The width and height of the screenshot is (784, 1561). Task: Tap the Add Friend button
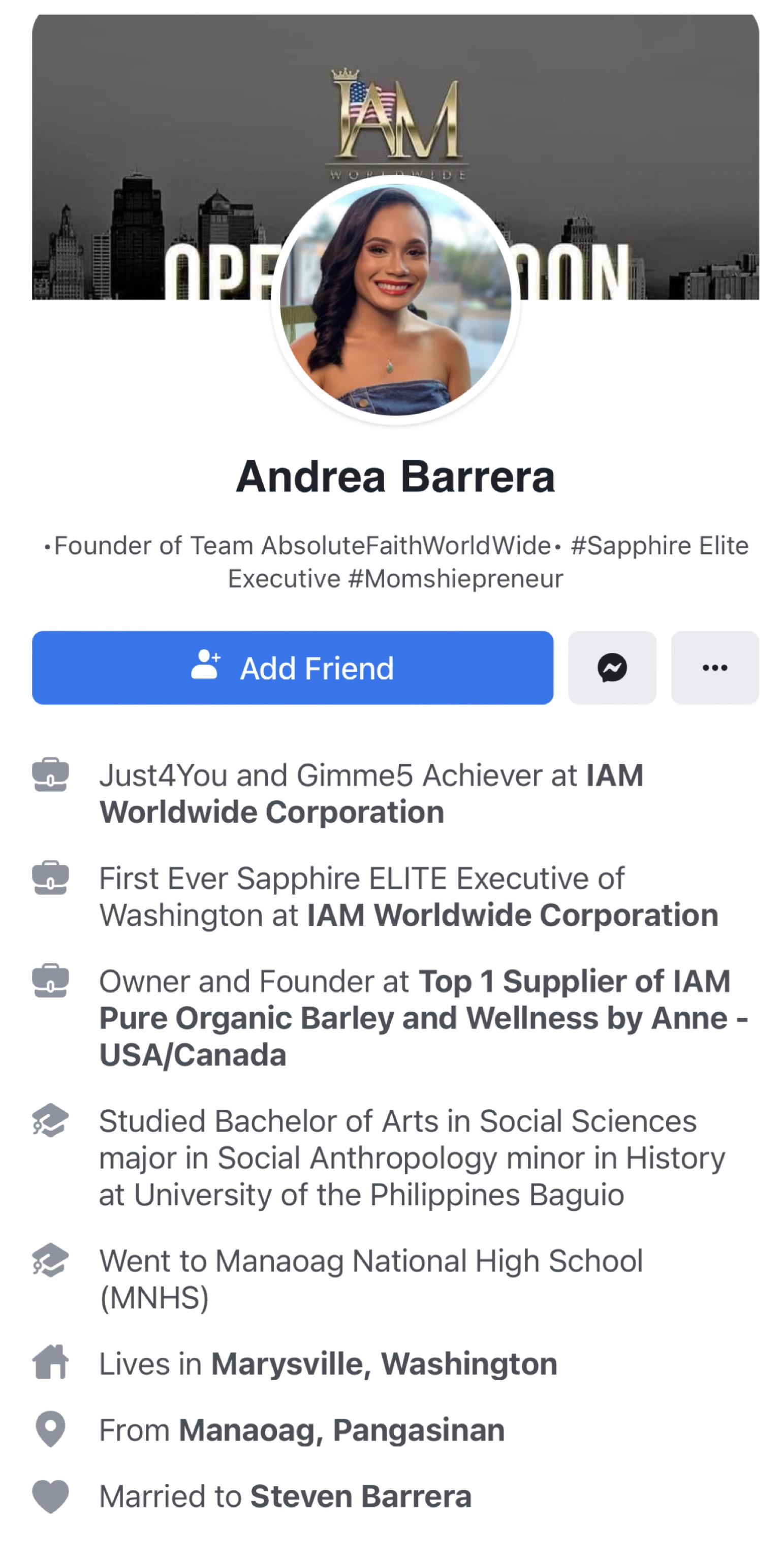pyautogui.click(x=292, y=668)
